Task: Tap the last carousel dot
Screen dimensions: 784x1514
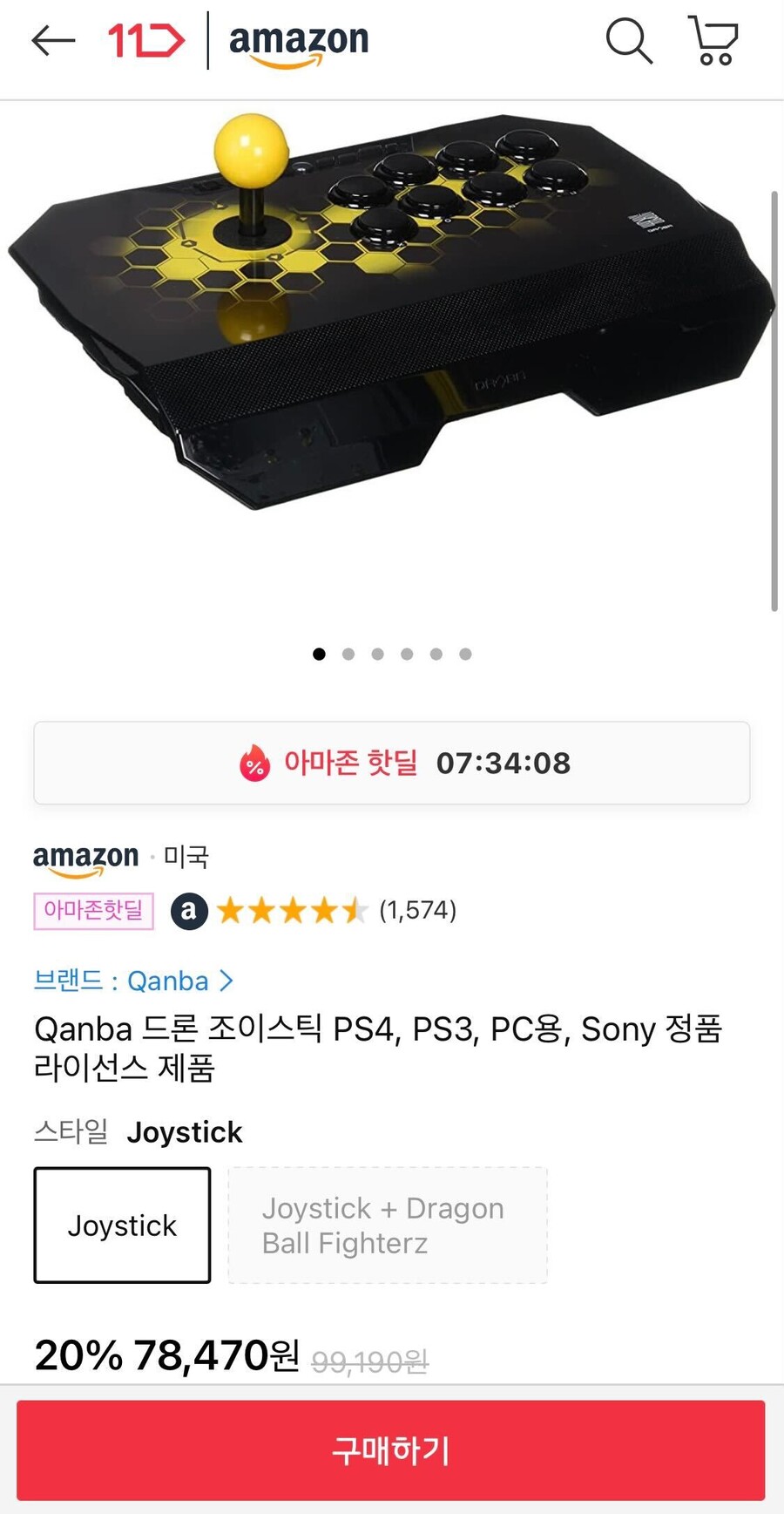Action: pos(466,654)
